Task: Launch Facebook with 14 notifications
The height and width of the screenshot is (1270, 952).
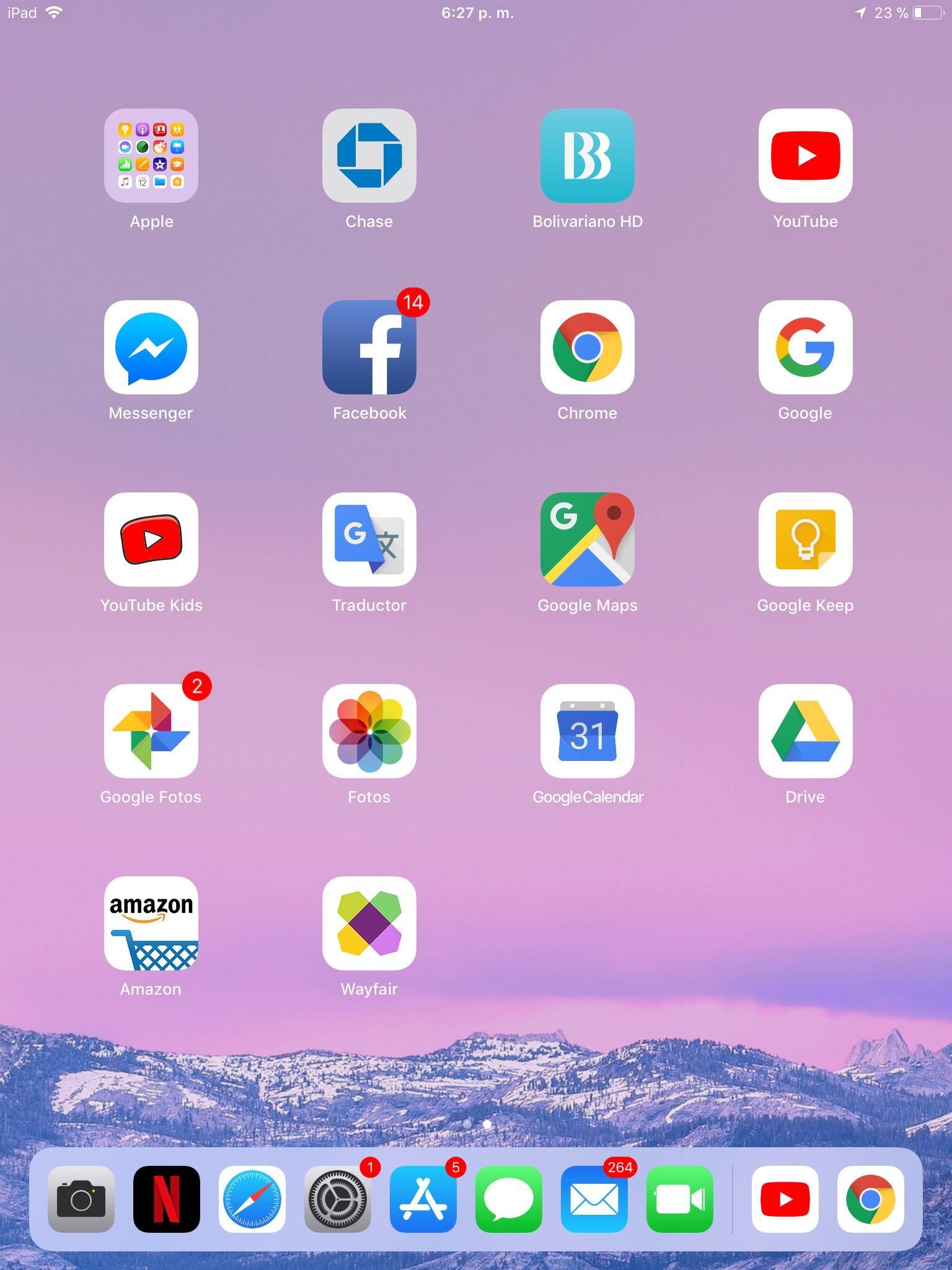Action: coord(369,347)
